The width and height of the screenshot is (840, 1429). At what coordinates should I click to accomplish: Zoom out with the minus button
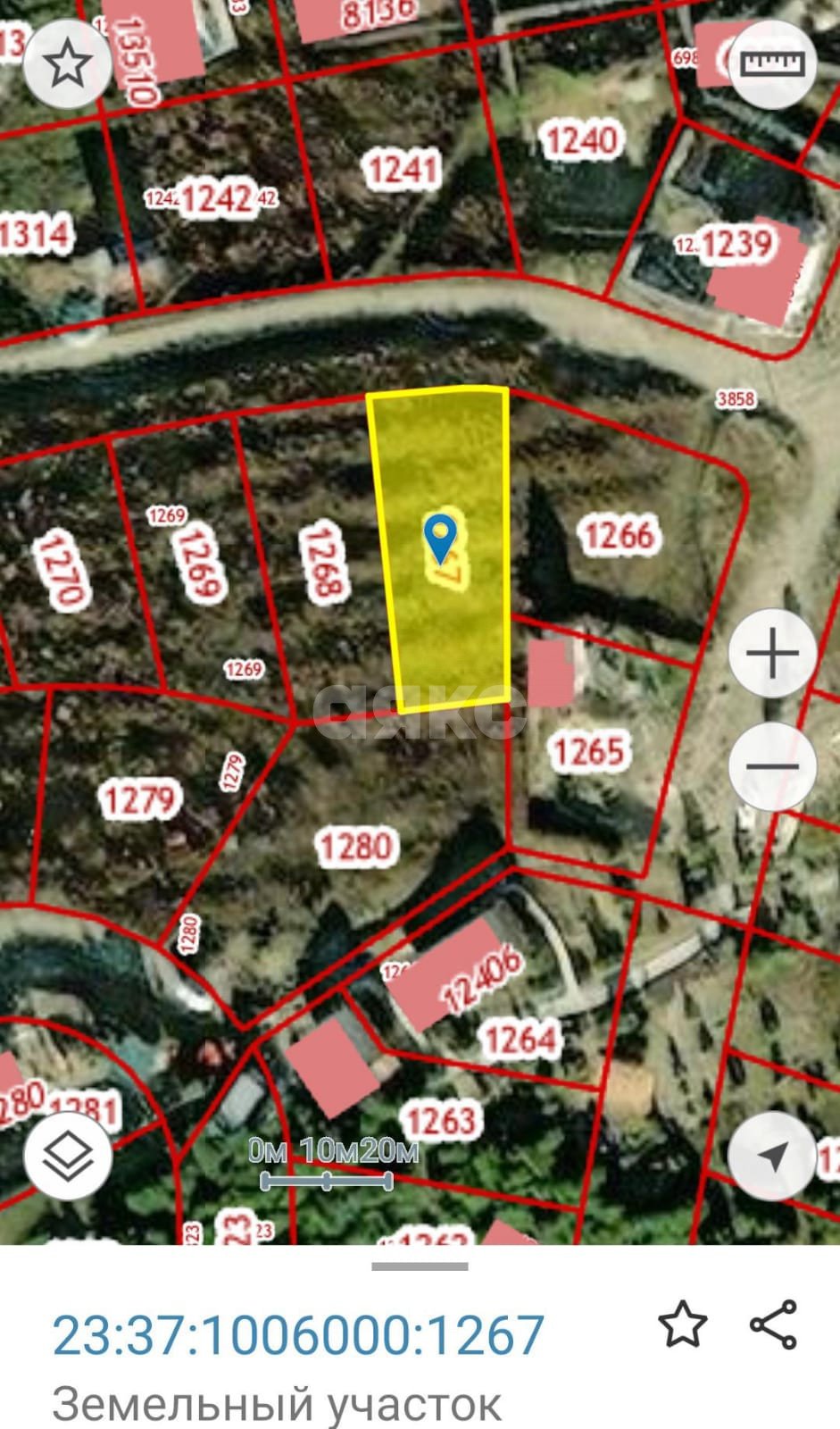click(x=772, y=766)
